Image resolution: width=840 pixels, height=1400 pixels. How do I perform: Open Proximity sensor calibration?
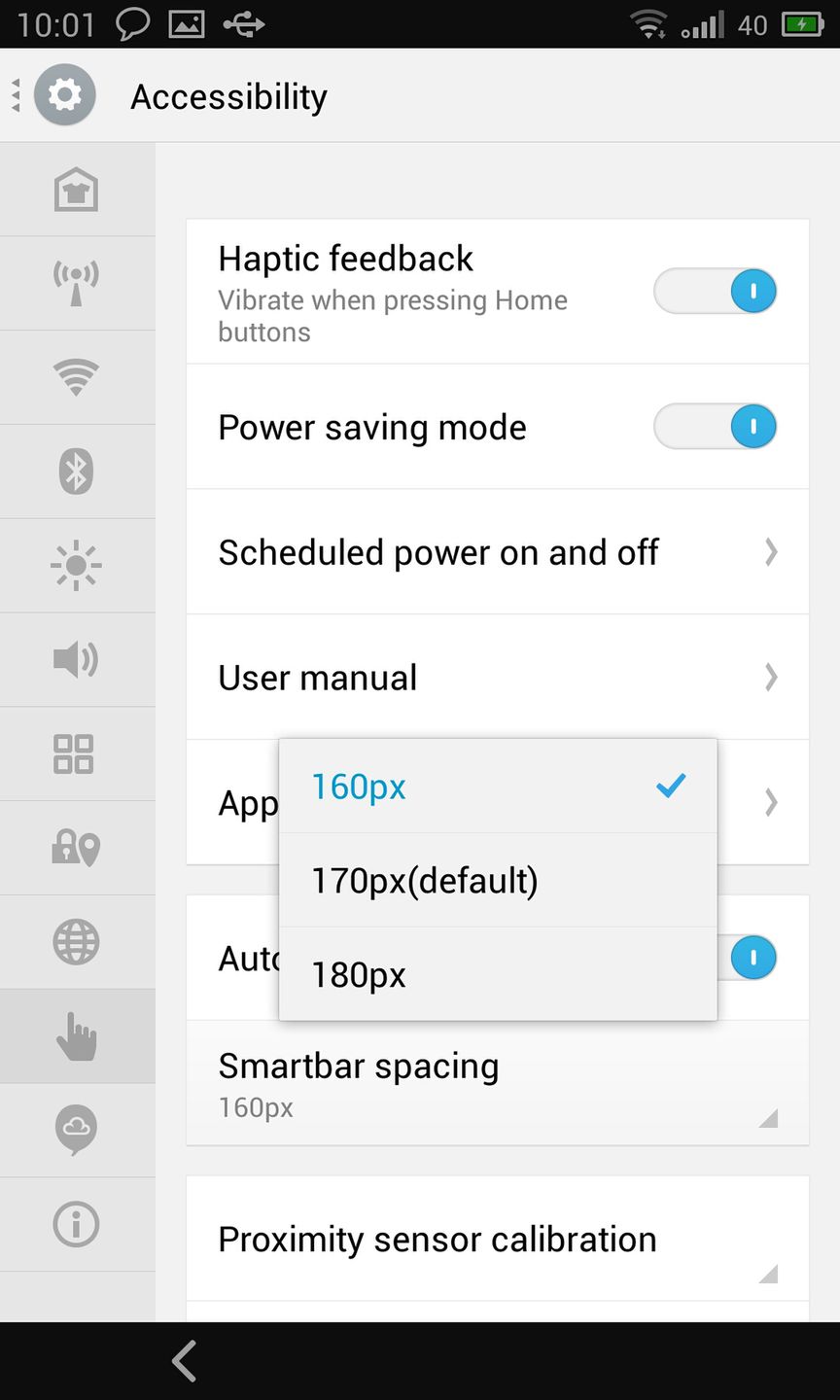pyautogui.click(x=497, y=1240)
